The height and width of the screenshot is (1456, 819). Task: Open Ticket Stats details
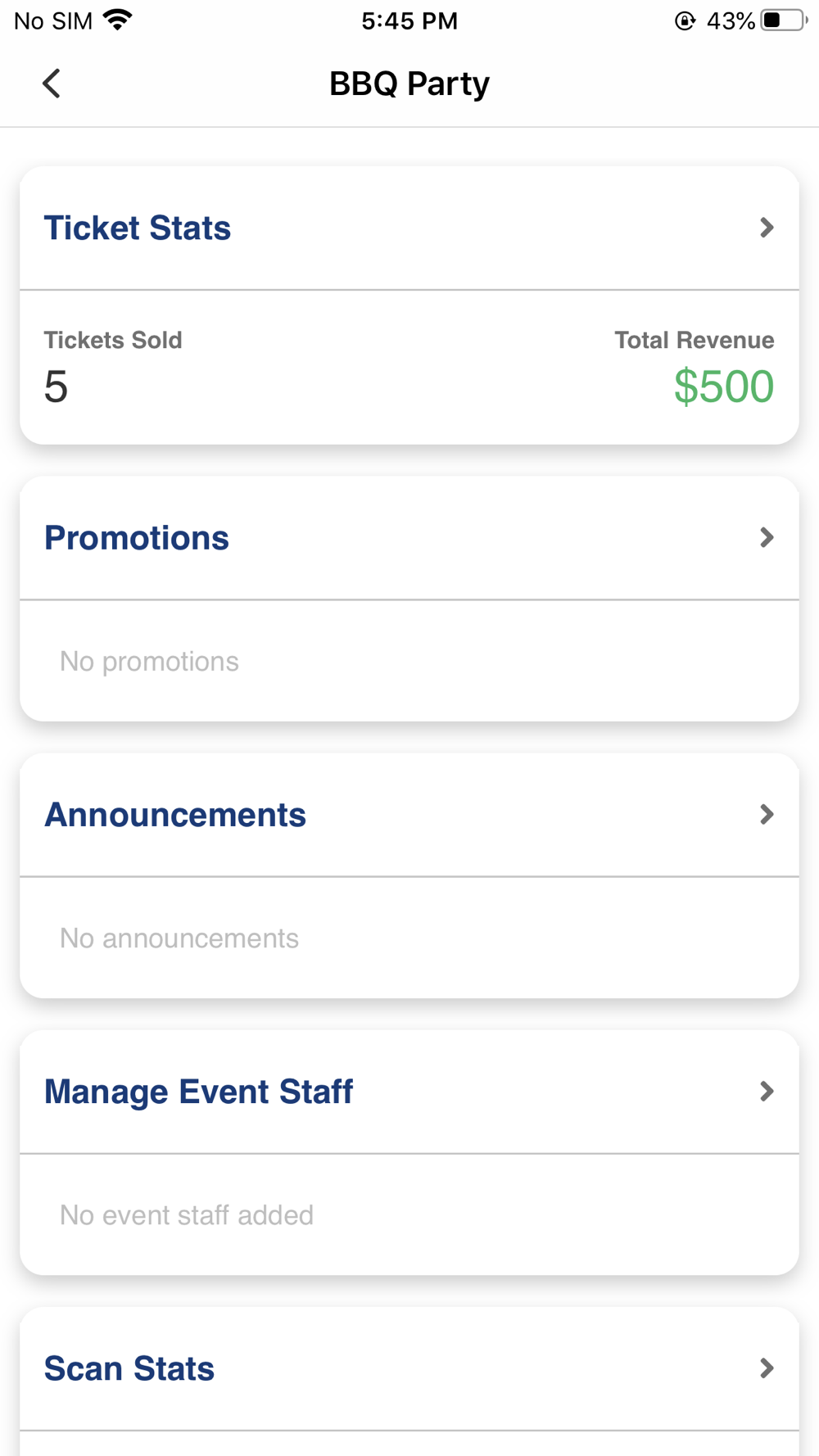point(409,228)
